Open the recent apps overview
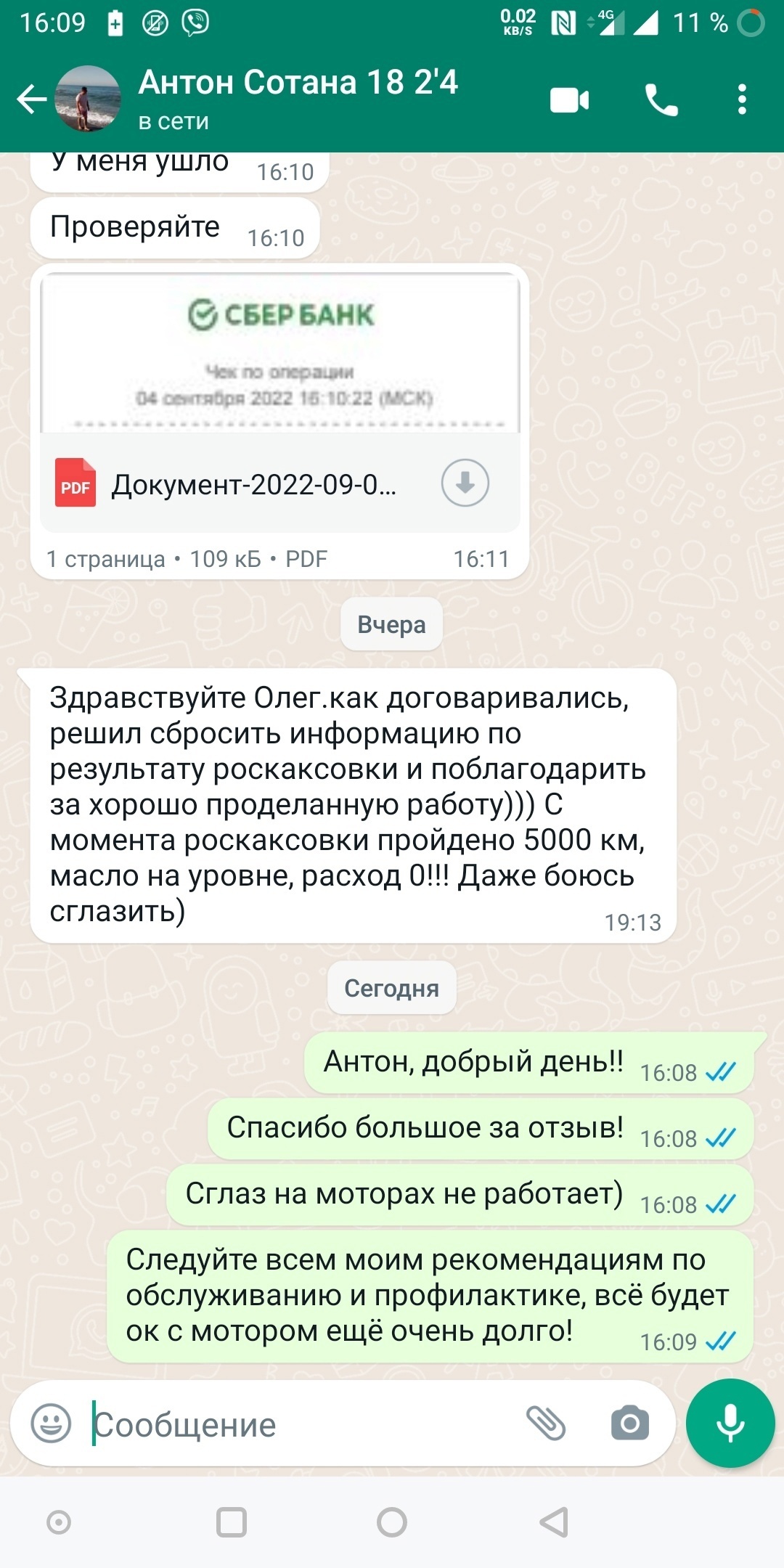 pyautogui.click(x=232, y=1522)
